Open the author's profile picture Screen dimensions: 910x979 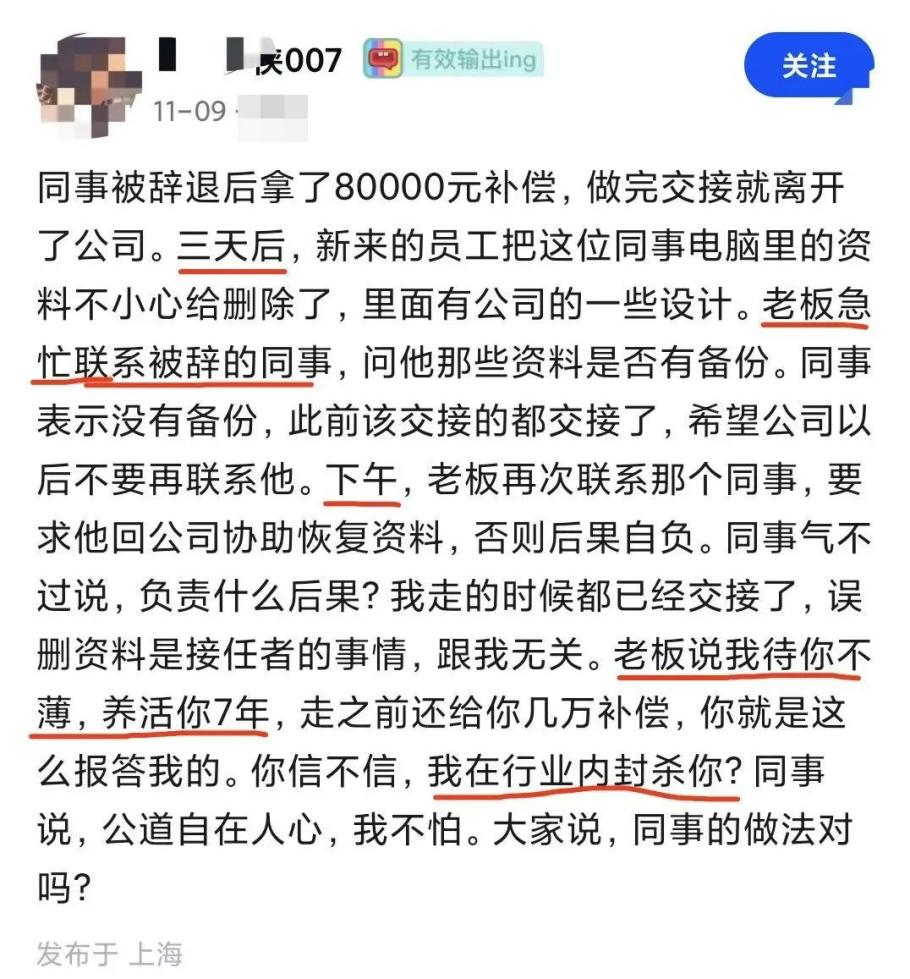point(84,84)
